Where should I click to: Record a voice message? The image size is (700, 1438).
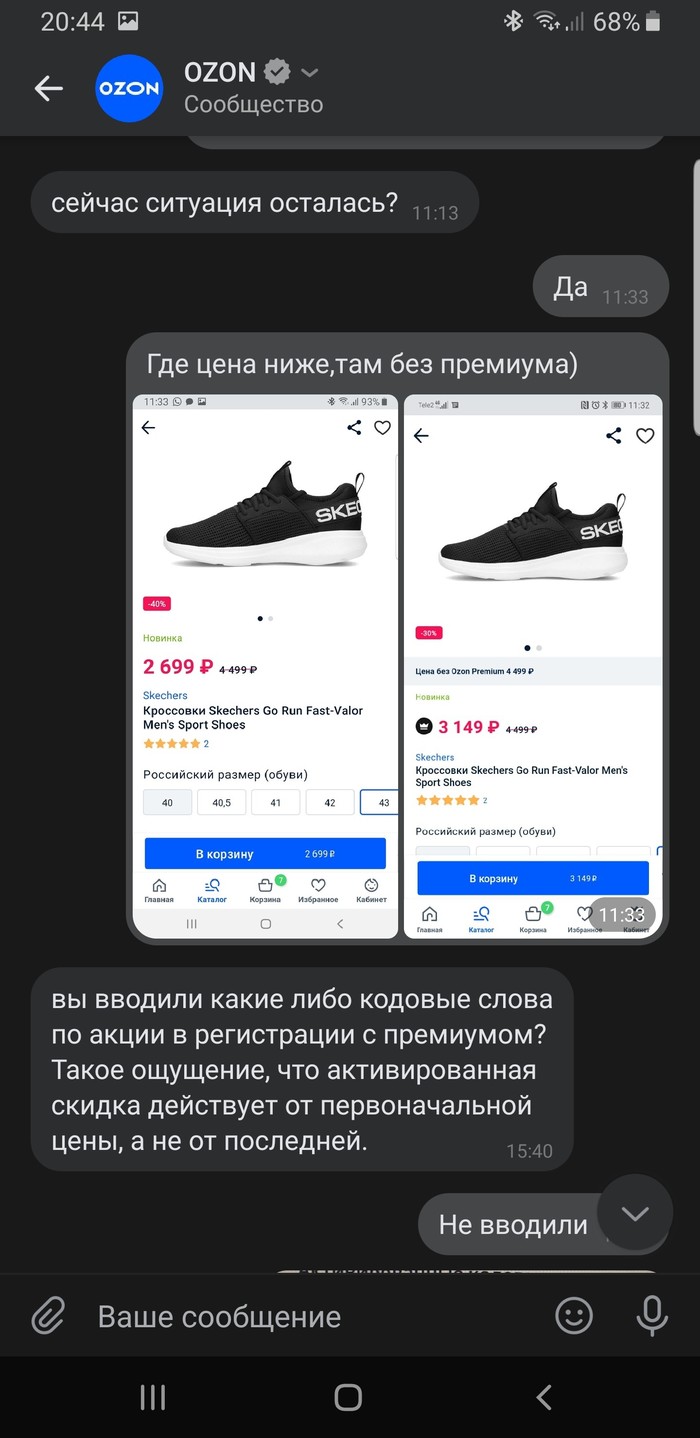652,1316
